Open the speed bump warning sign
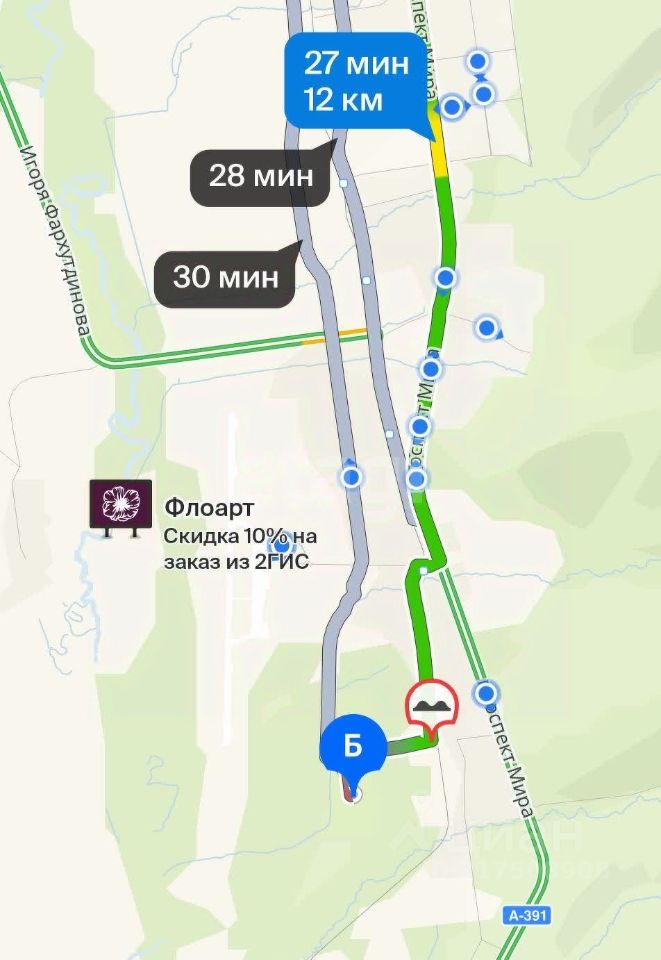The image size is (661, 960). [431, 705]
